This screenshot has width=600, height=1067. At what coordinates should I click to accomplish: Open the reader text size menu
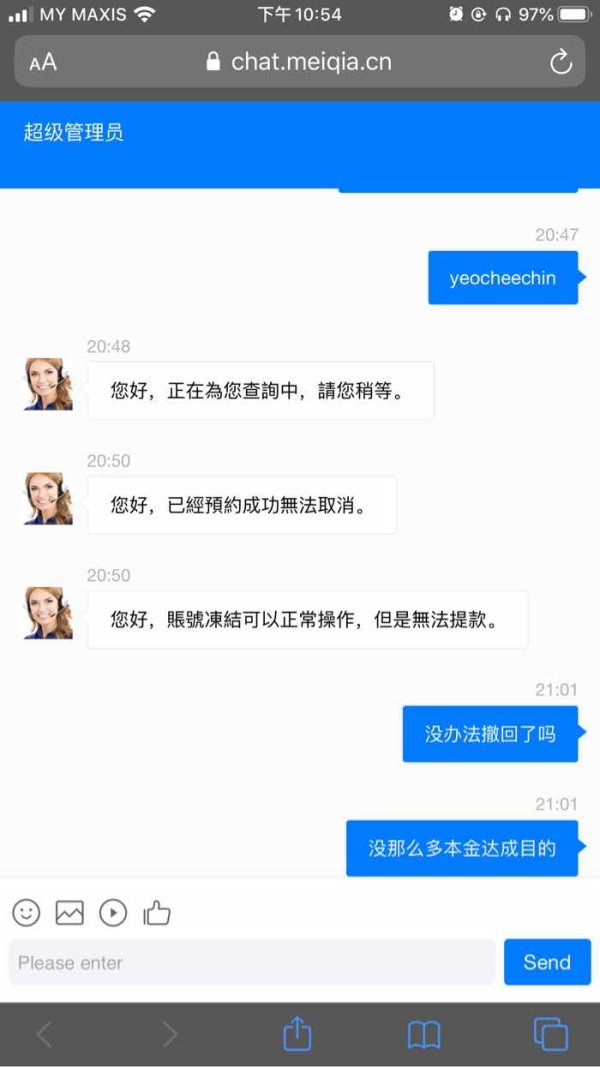43,63
